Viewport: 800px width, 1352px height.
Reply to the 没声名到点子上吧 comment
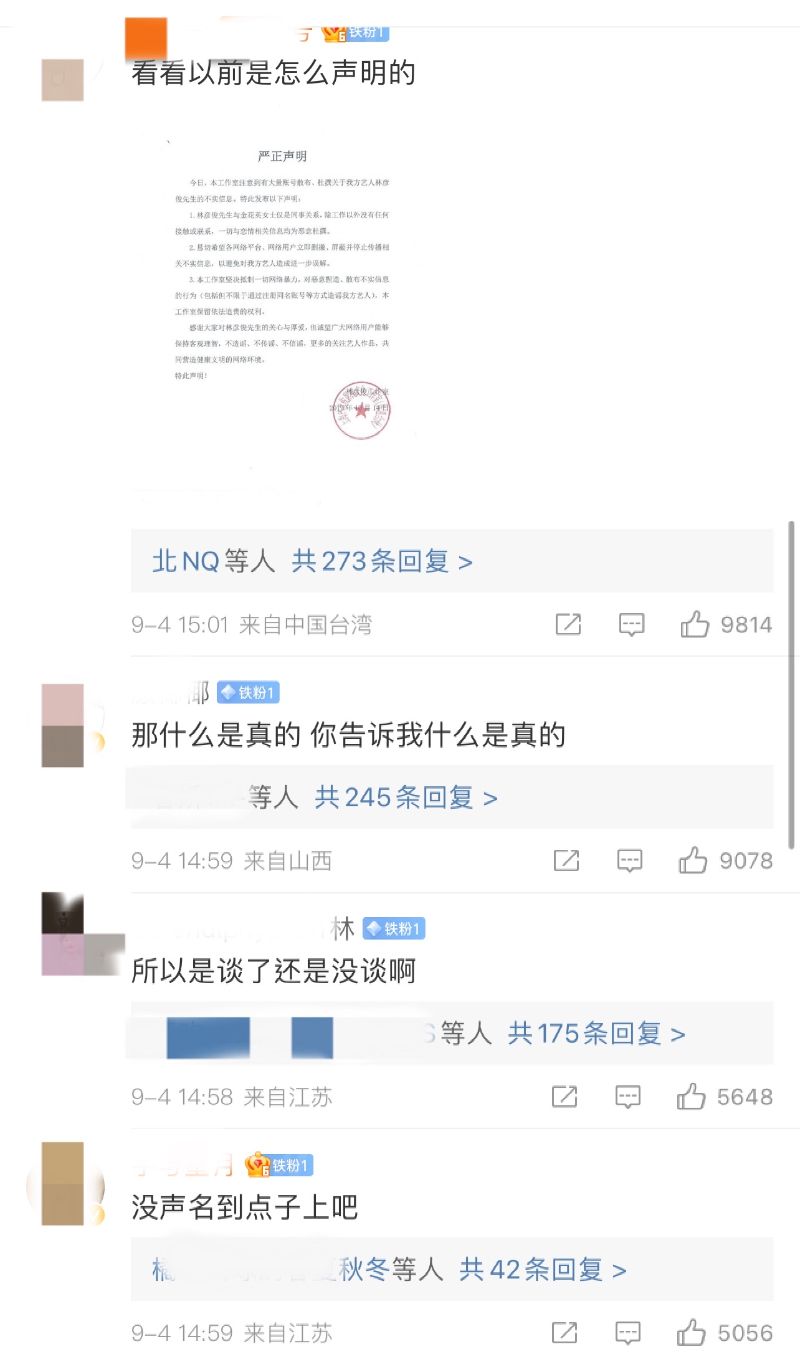627,1333
